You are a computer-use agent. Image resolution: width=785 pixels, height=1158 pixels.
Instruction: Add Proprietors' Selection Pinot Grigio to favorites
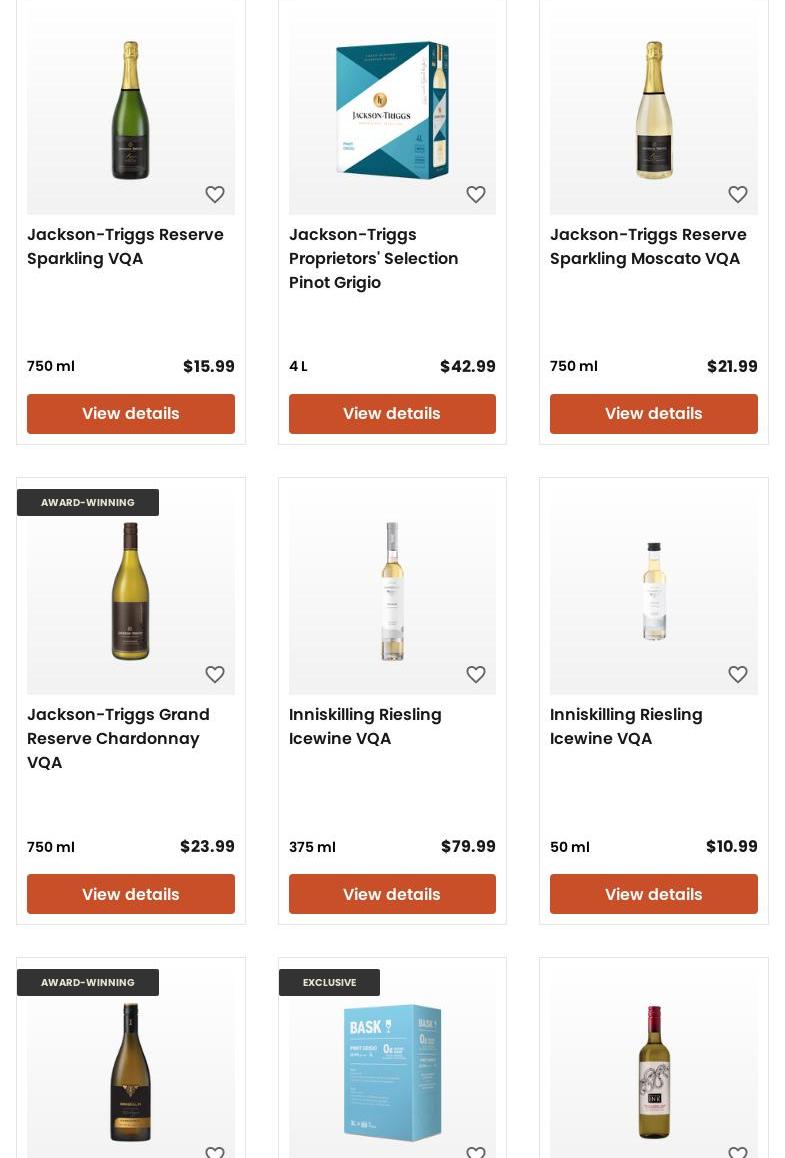[x=476, y=195]
